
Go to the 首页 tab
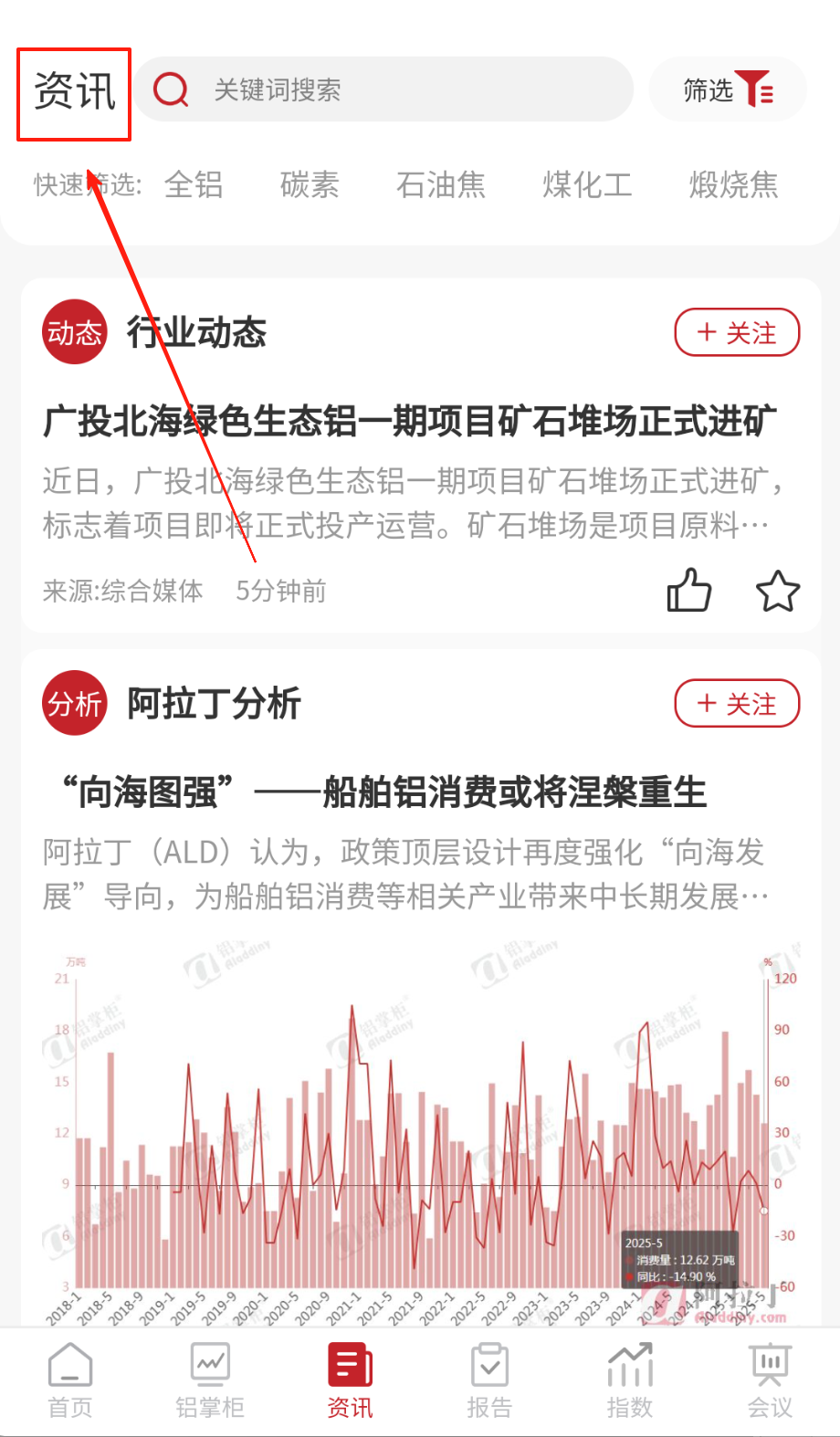[70, 1380]
